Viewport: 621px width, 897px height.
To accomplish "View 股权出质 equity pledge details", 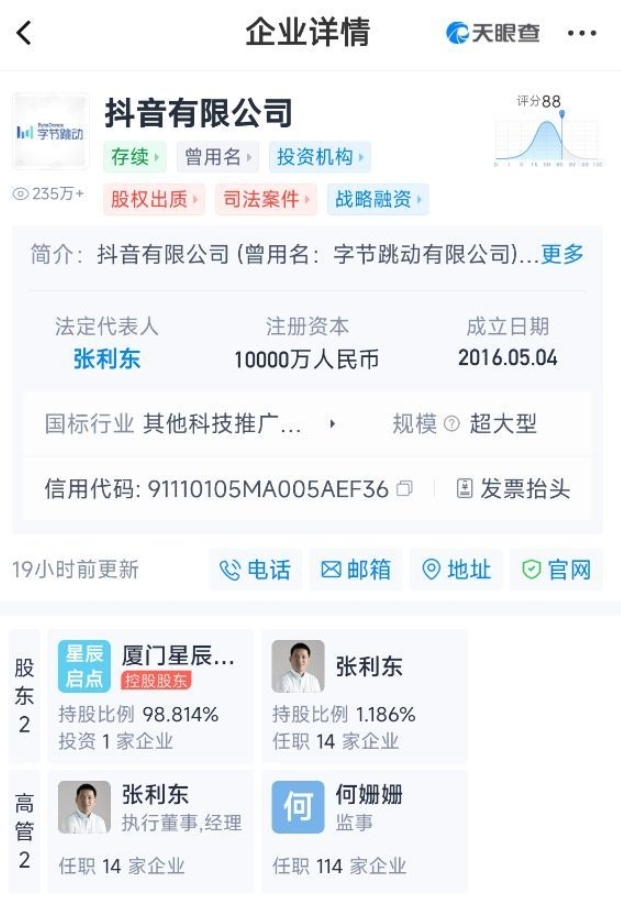I will click(x=154, y=199).
